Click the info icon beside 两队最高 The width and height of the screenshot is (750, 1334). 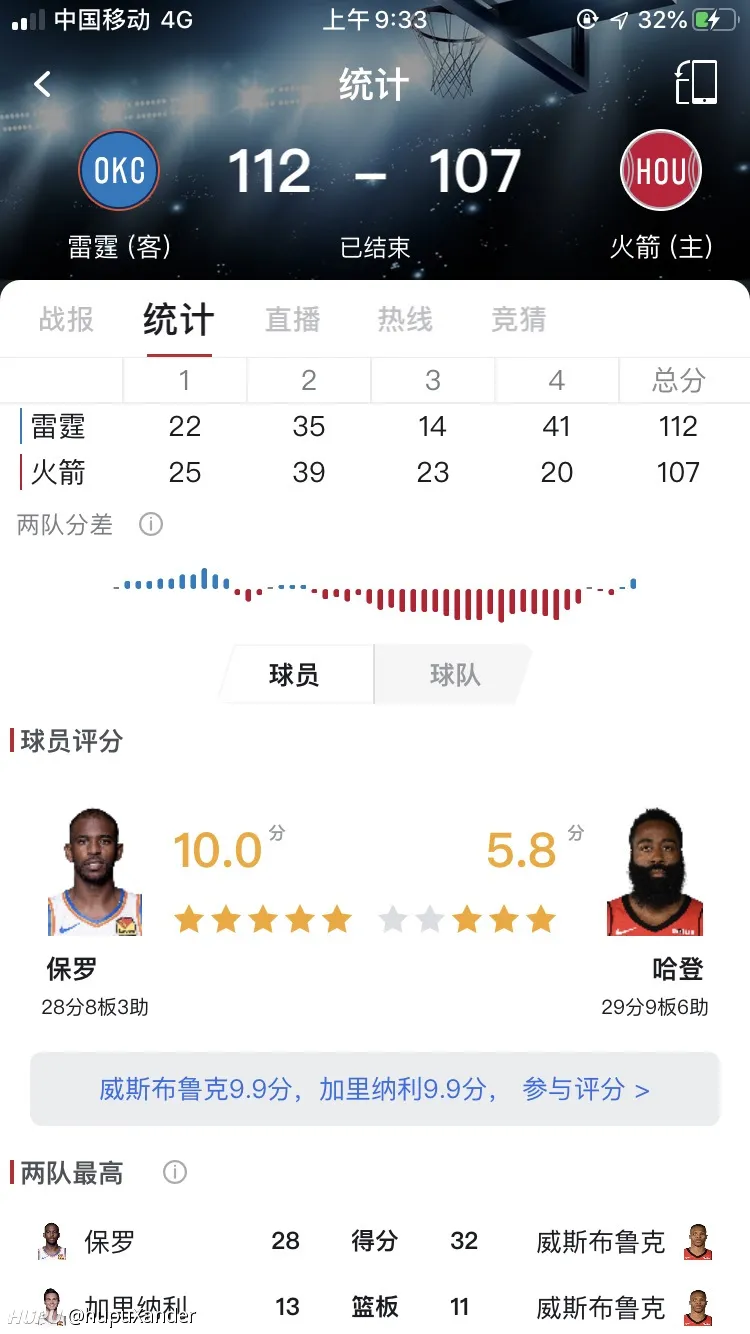(174, 1172)
